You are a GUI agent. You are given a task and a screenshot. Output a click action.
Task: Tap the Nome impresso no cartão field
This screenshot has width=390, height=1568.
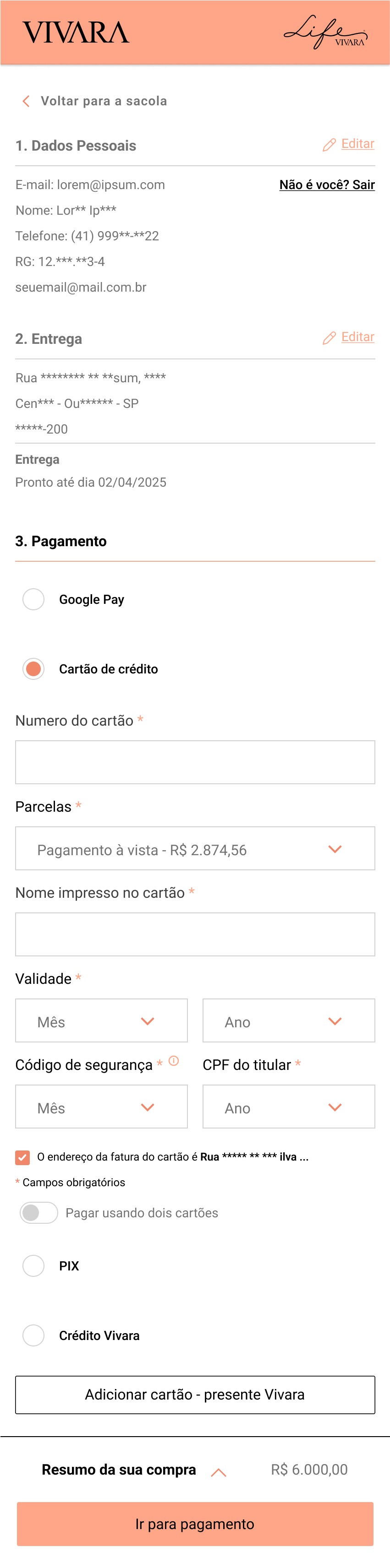195,934
